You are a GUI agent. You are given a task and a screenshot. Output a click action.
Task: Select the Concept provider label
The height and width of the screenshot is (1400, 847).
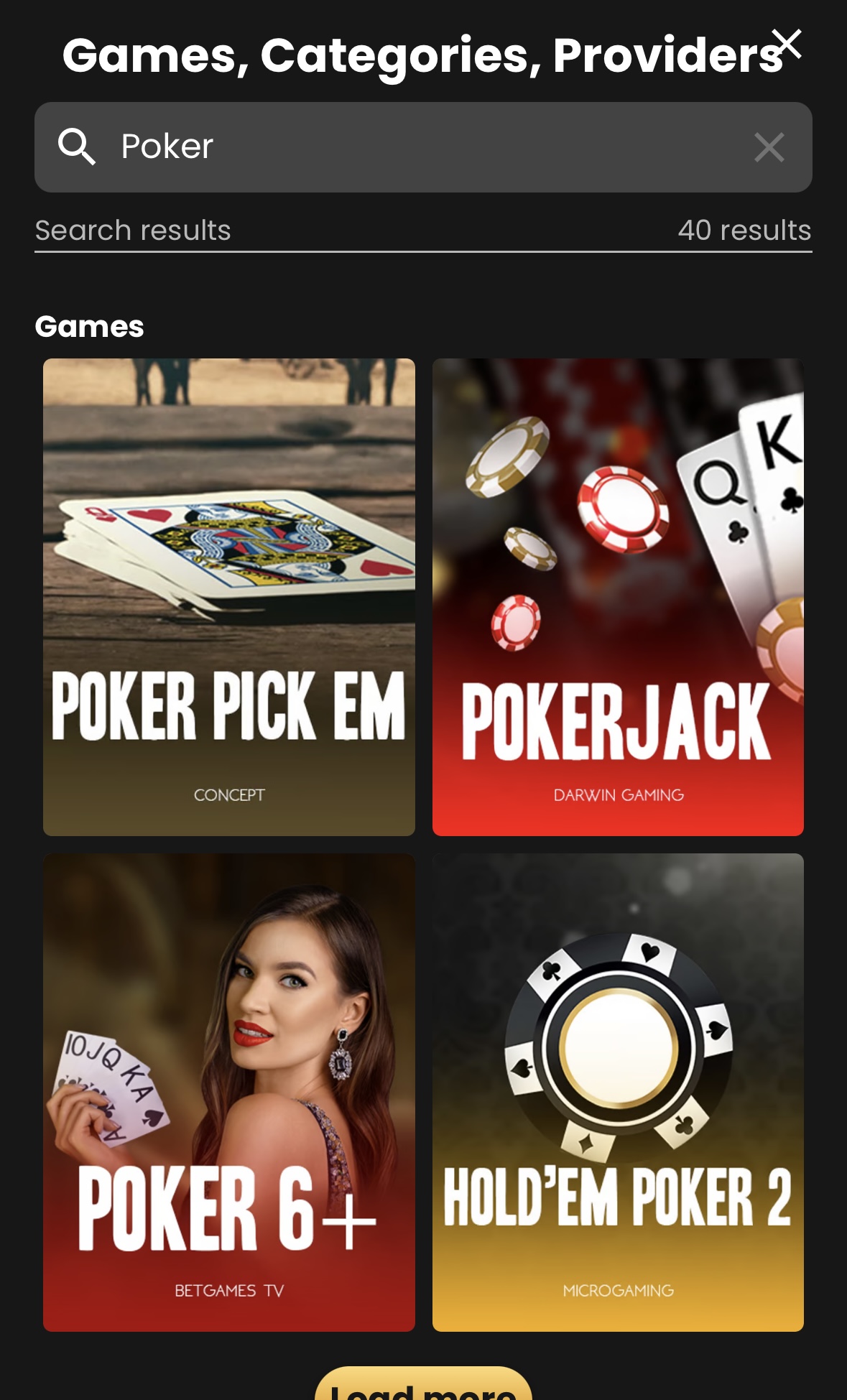click(x=228, y=794)
